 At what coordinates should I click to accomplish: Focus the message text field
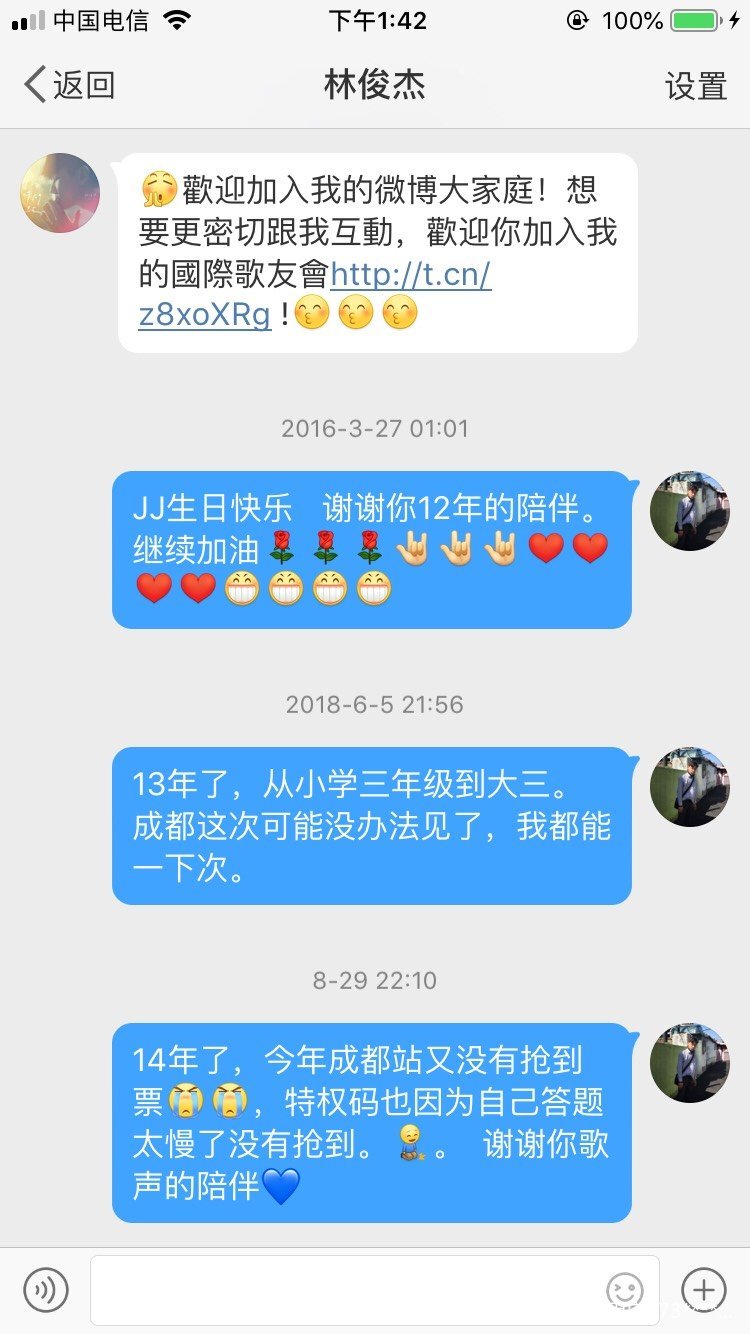coord(345,1289)
